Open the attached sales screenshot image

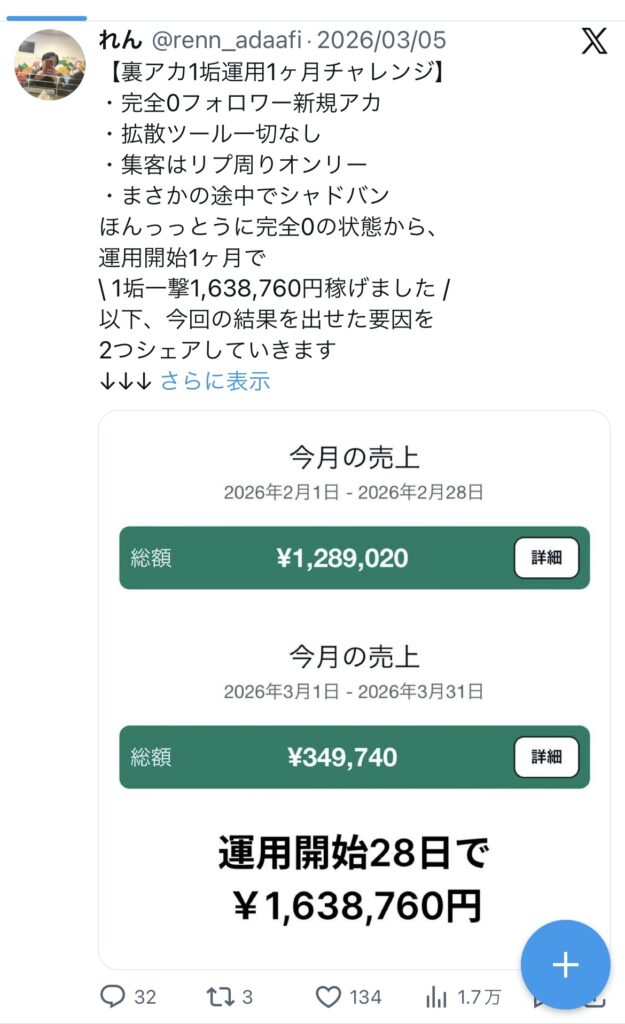point(354,688)
